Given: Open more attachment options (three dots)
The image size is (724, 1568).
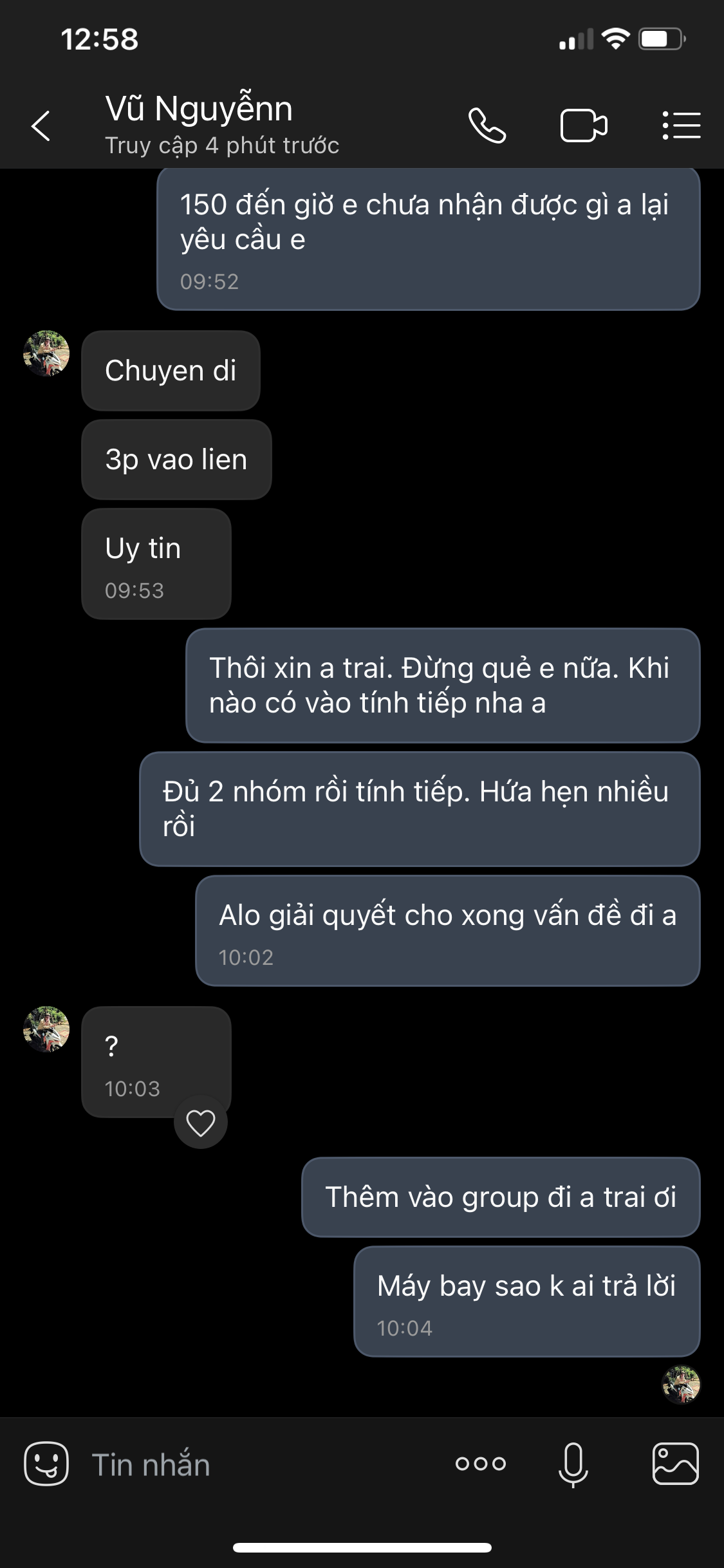Looking at the screenshot, I should coord(480,1464).
